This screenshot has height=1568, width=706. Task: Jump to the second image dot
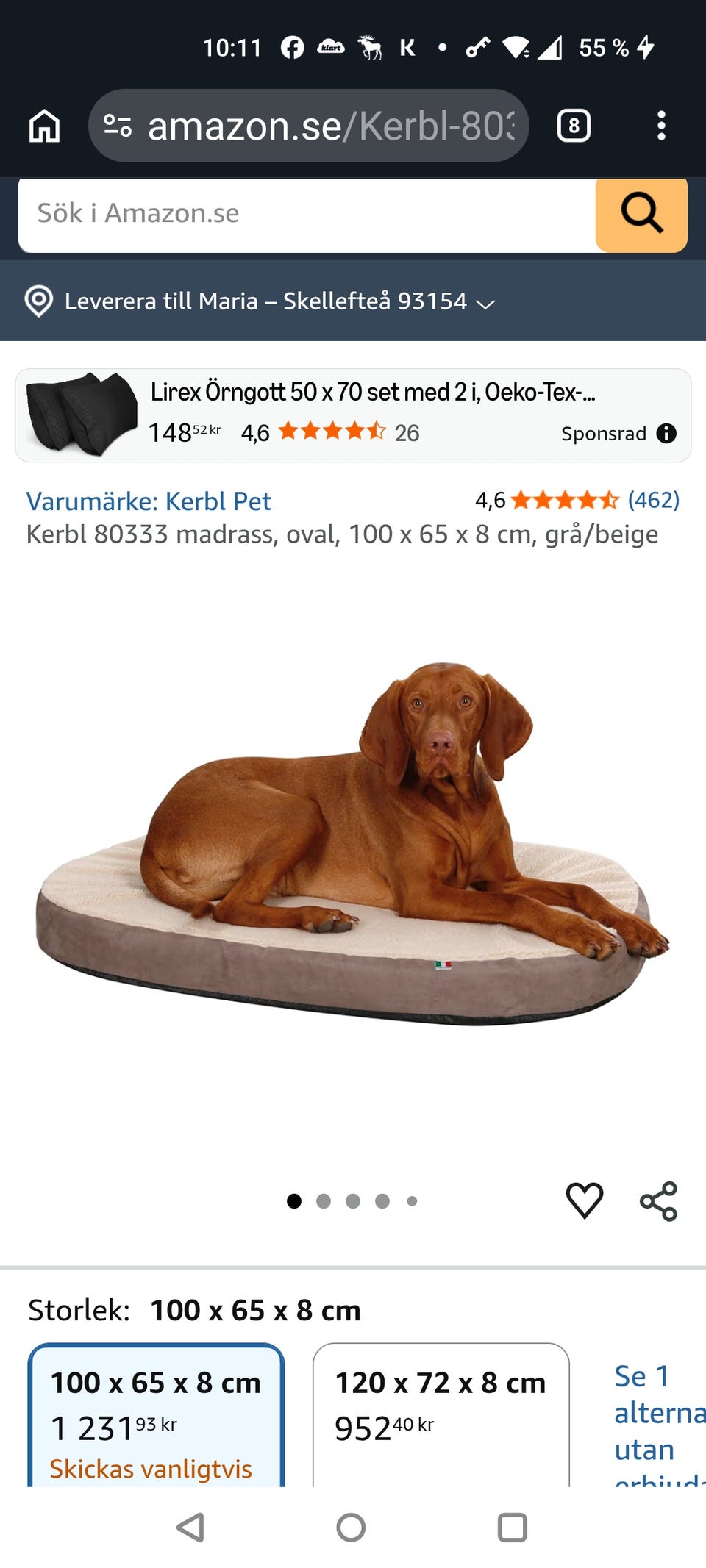click(324, 1201)
